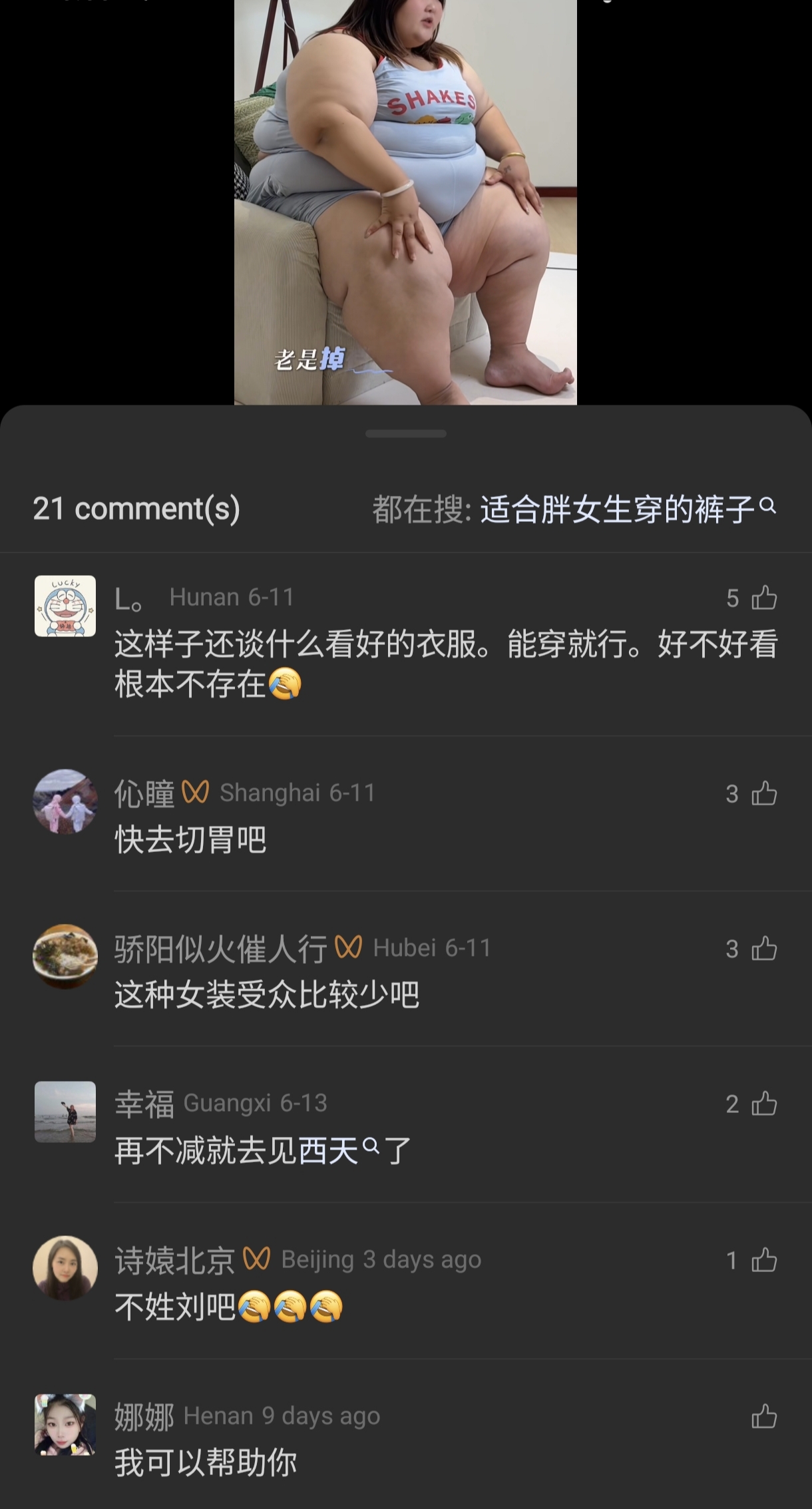The image size is (812, 1509).
Task: Tap the comment sheet drag handle
Action: point(405,433)
